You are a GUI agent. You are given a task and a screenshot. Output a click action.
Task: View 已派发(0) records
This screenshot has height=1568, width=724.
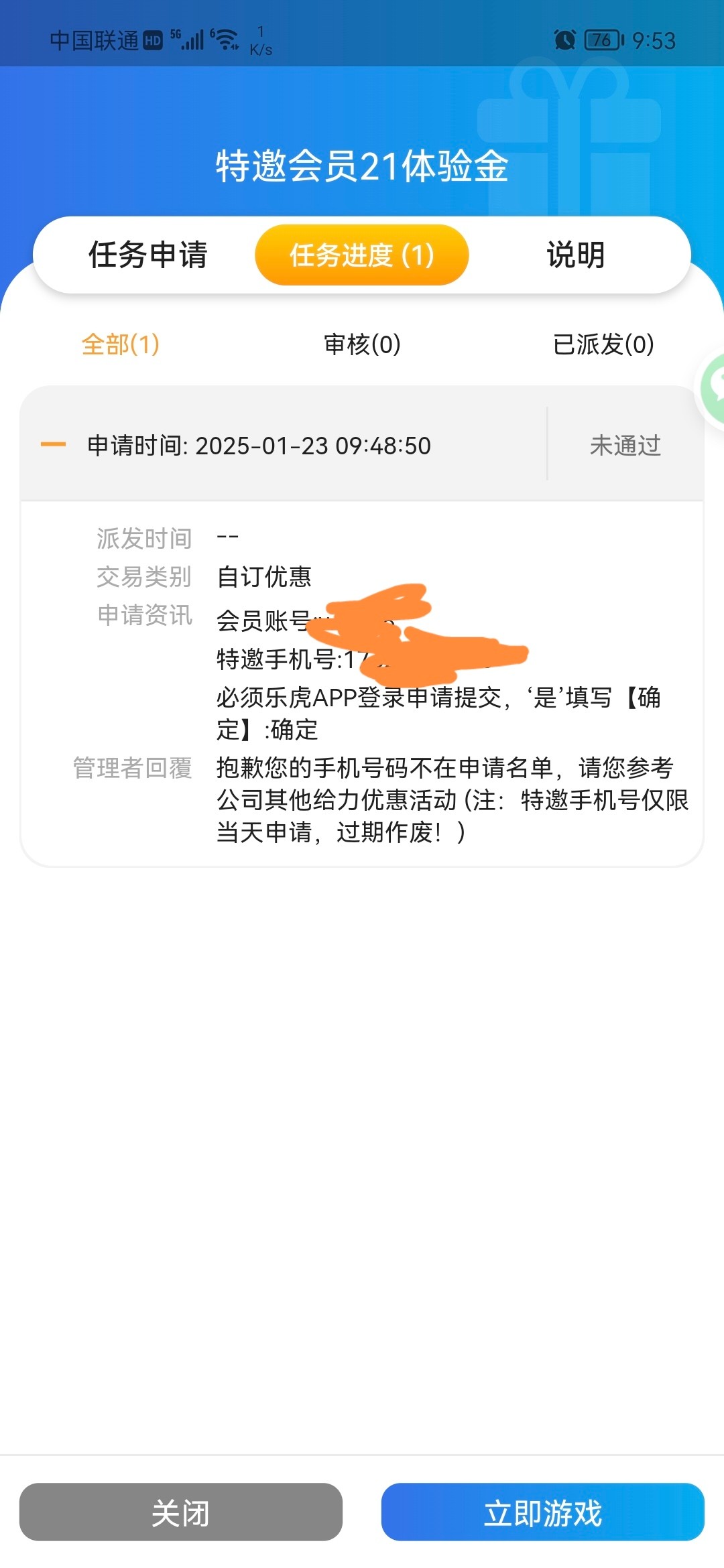pyautogui.click(x=603, y=344)
